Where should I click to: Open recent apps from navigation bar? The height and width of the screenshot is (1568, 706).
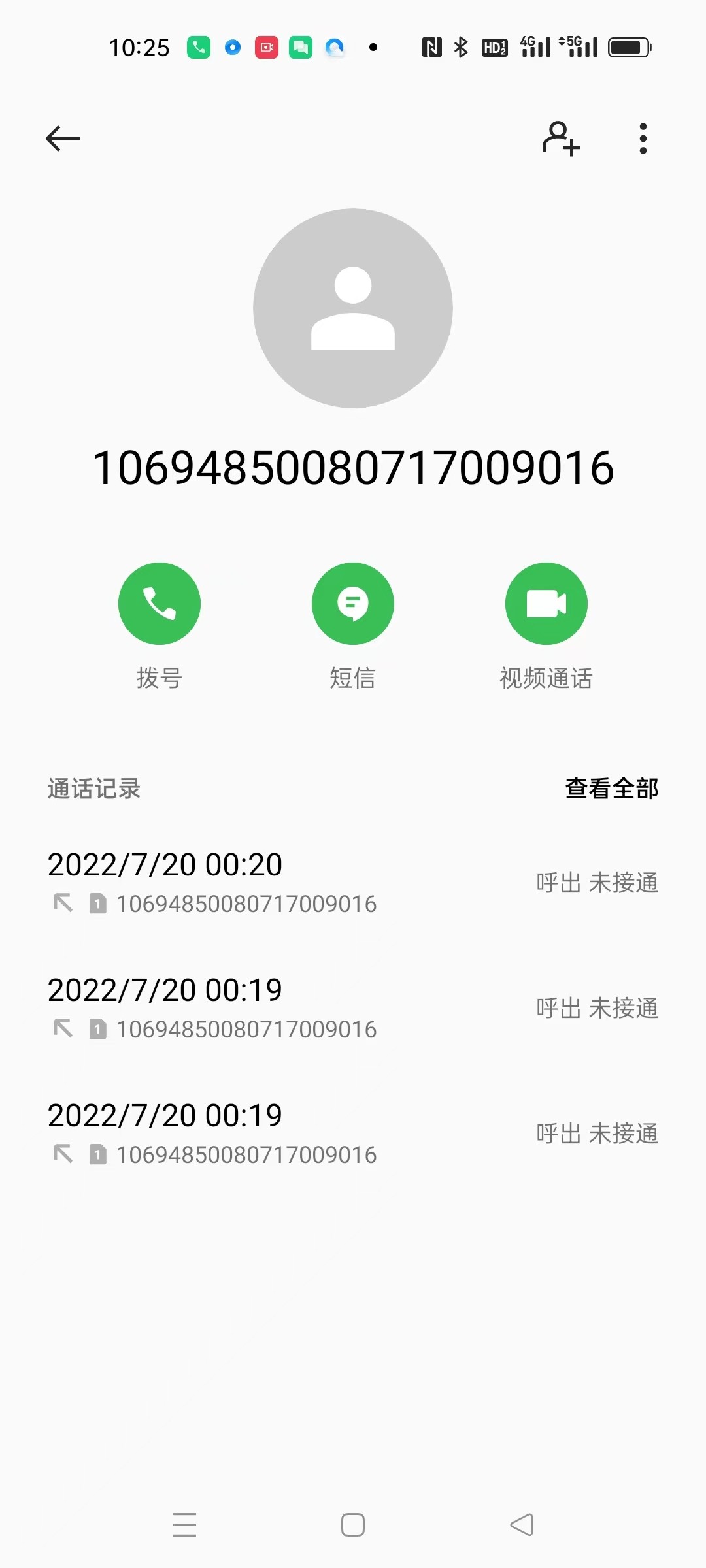tap(184, 1525)
